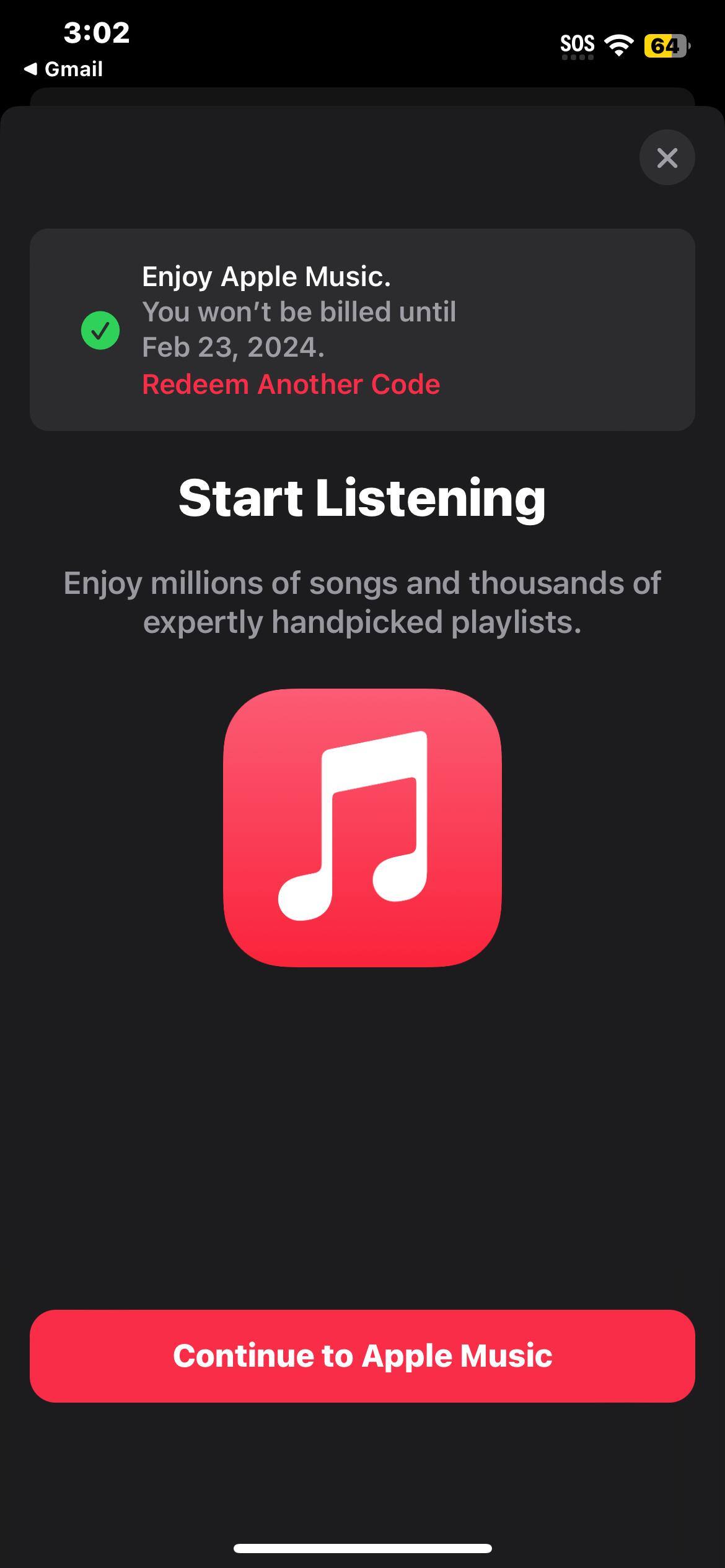725x1568 pixels.
Task: Continue to Apple Music
Action: tap(362, 1356)
